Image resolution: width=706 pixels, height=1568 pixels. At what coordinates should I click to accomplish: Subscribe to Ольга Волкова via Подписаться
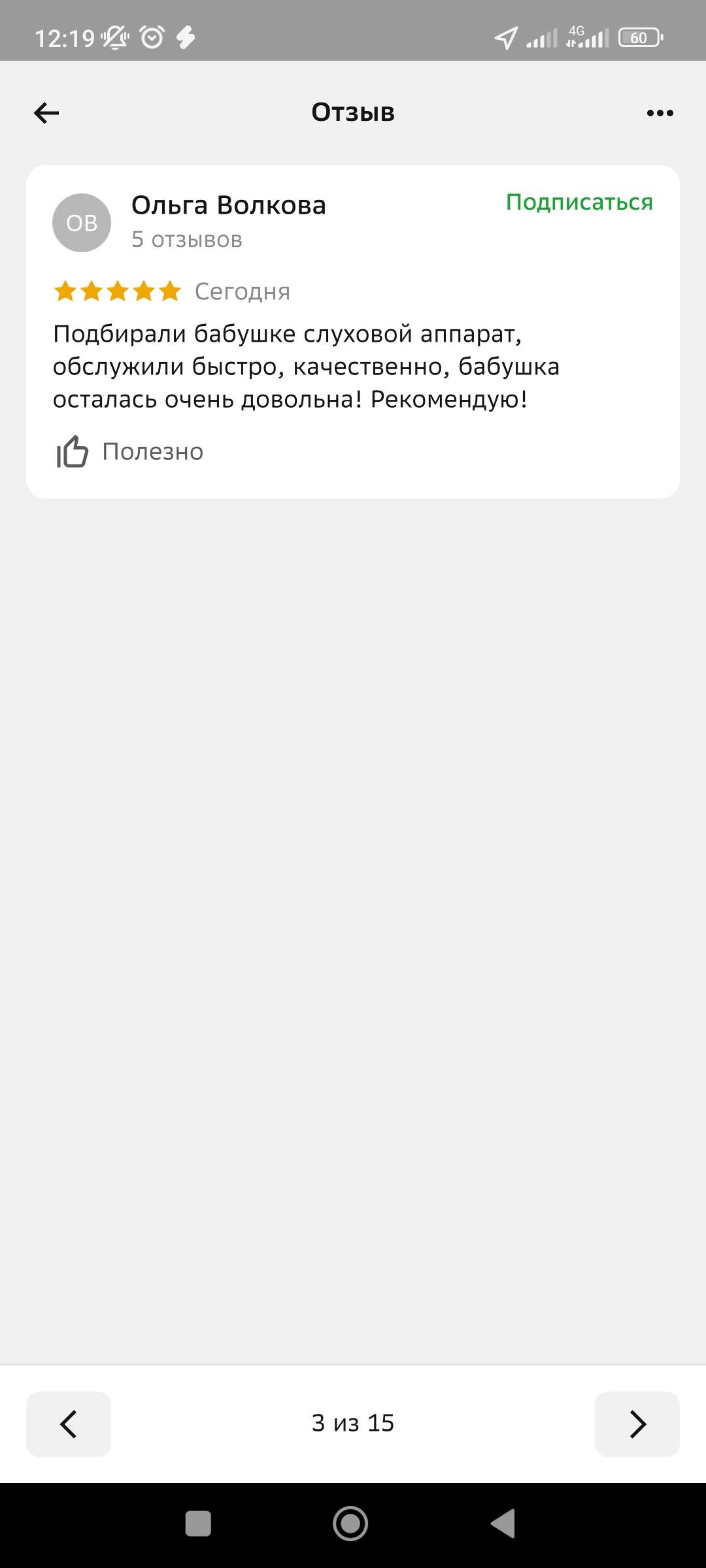coord(579,203)
